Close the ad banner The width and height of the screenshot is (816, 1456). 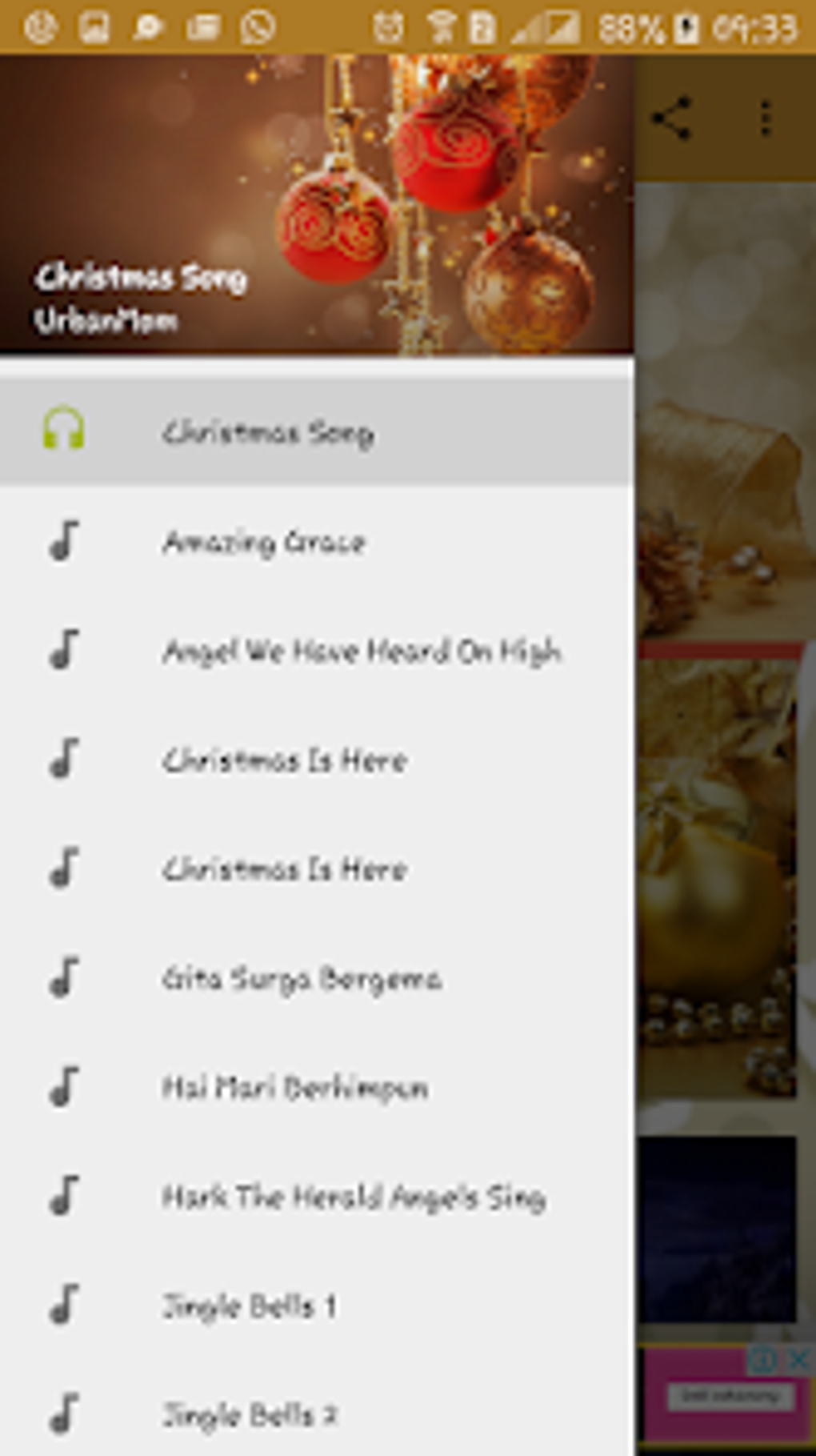(798, 1359)
